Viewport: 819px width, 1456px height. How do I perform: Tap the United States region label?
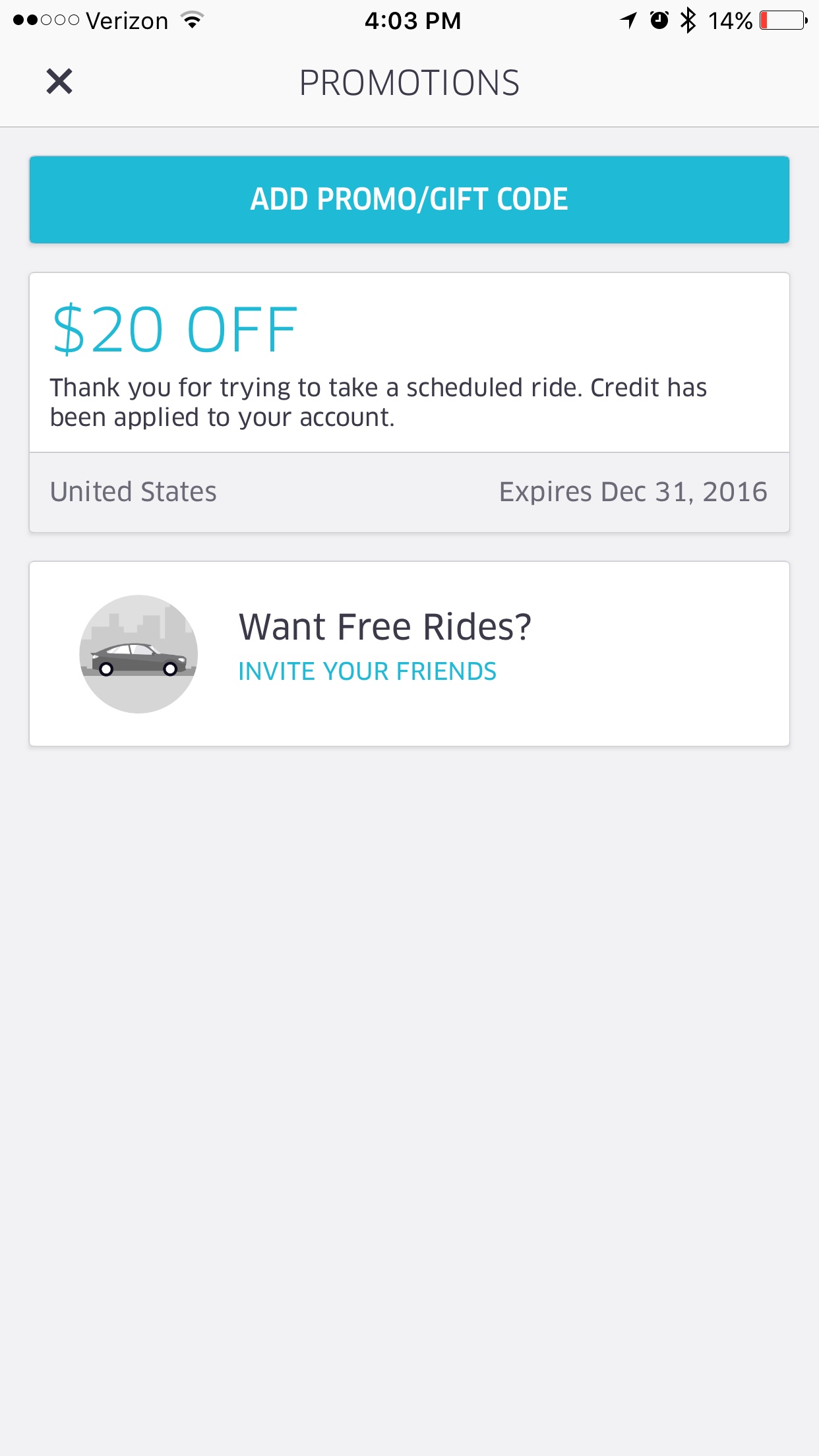pos(134,491)
